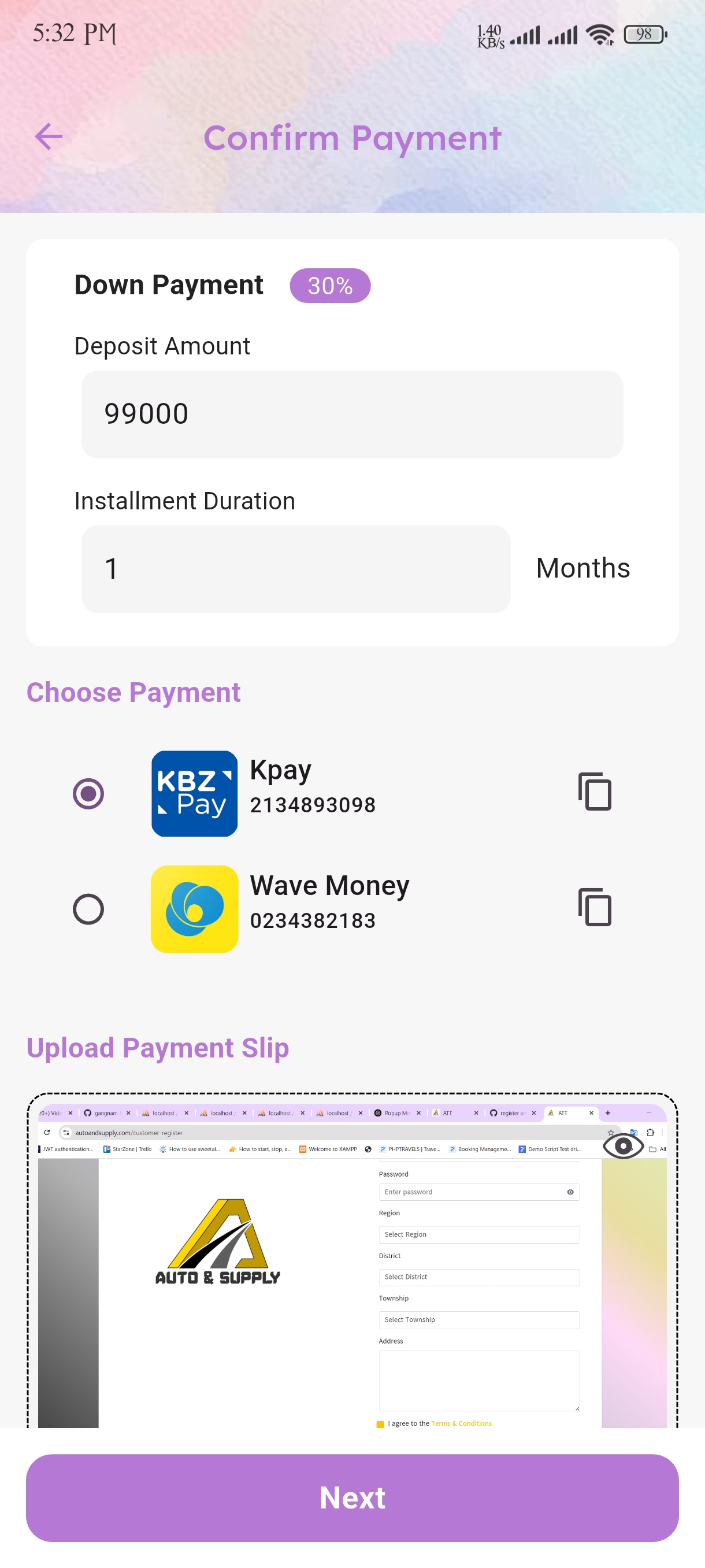Preview the uploaded slip with eye icon

pos(623,1146)
